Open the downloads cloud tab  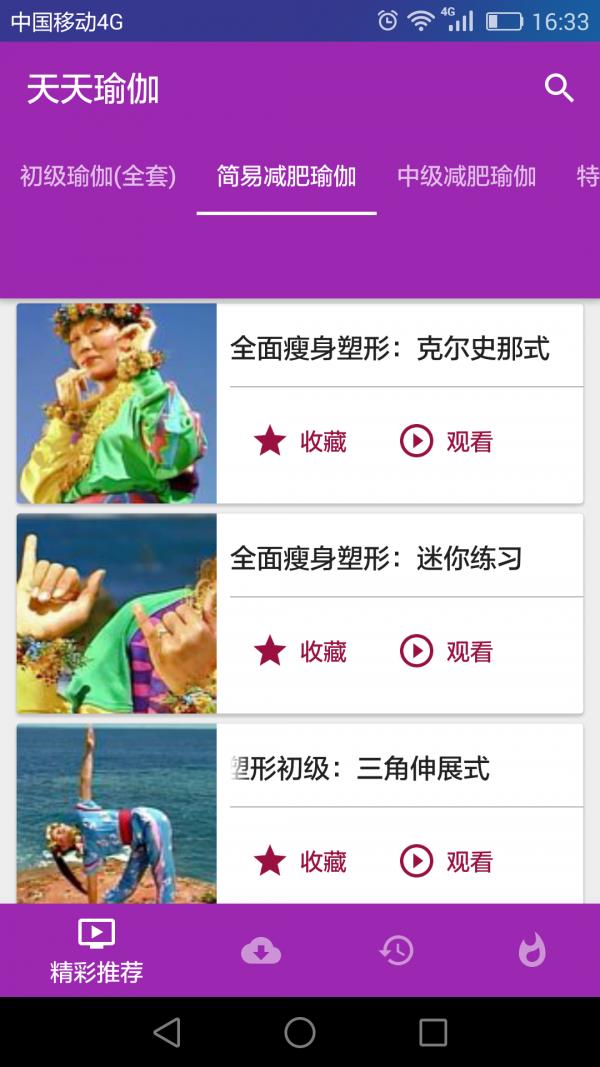point(261,951)
